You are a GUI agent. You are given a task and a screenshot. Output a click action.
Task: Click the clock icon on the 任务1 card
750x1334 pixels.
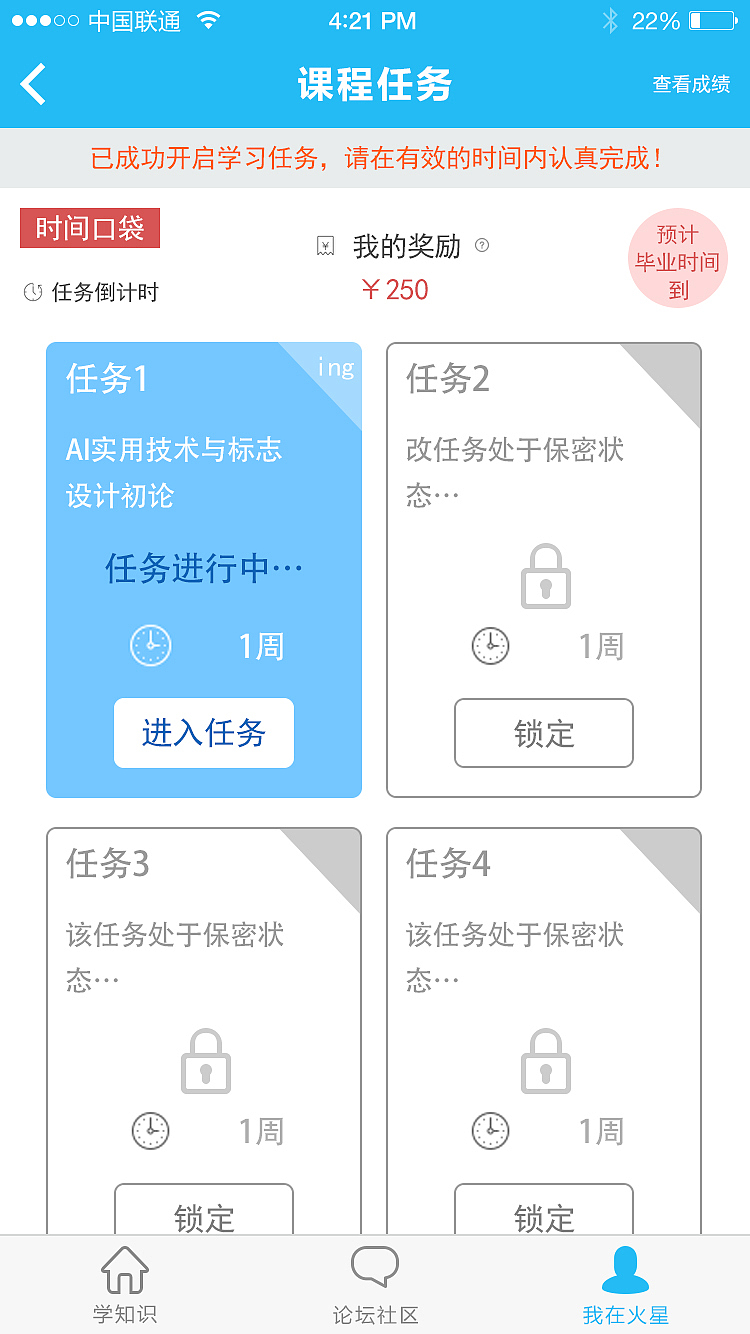(150, 646)
